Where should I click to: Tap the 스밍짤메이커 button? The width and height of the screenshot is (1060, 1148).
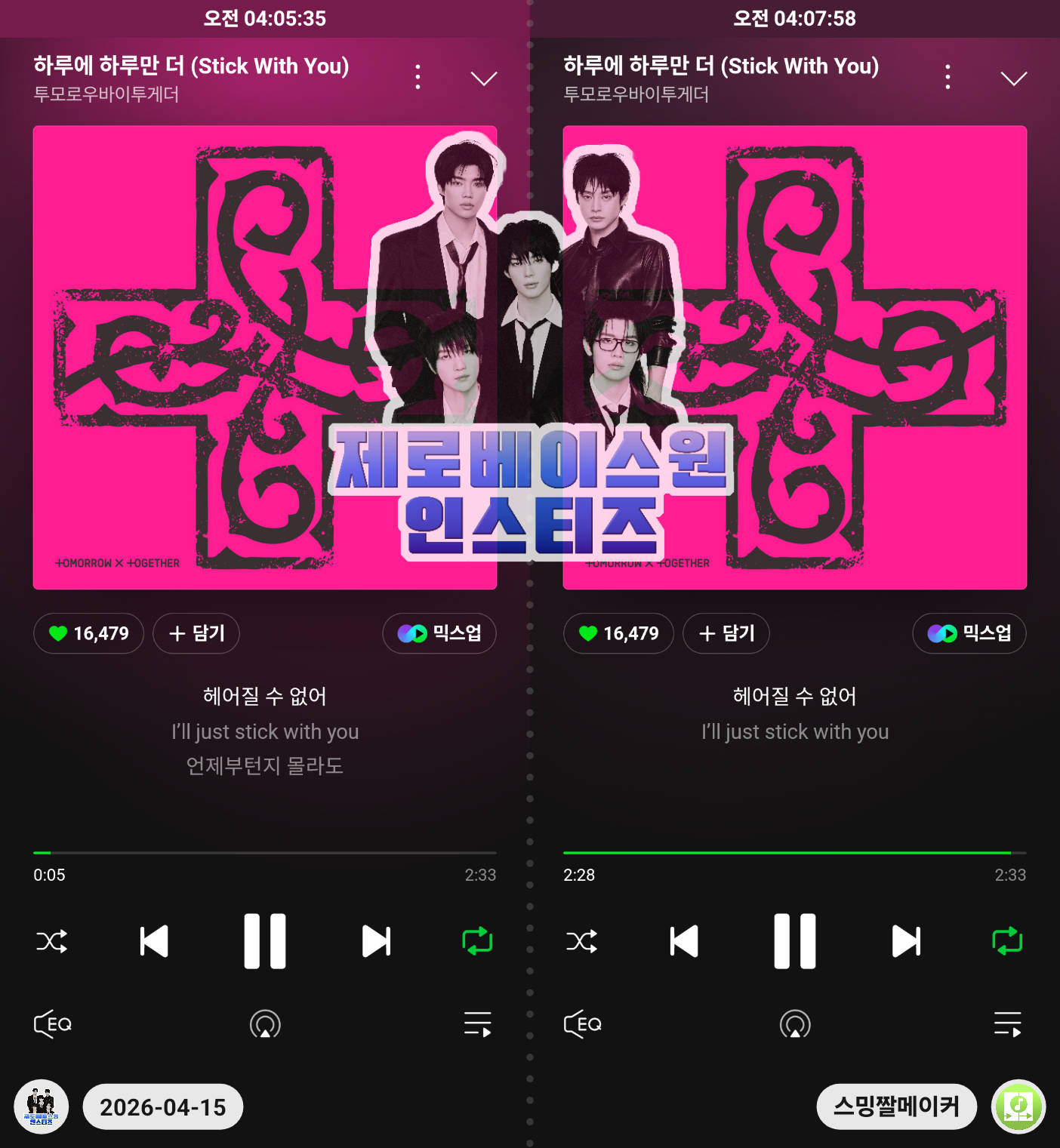coord(896,1106)
